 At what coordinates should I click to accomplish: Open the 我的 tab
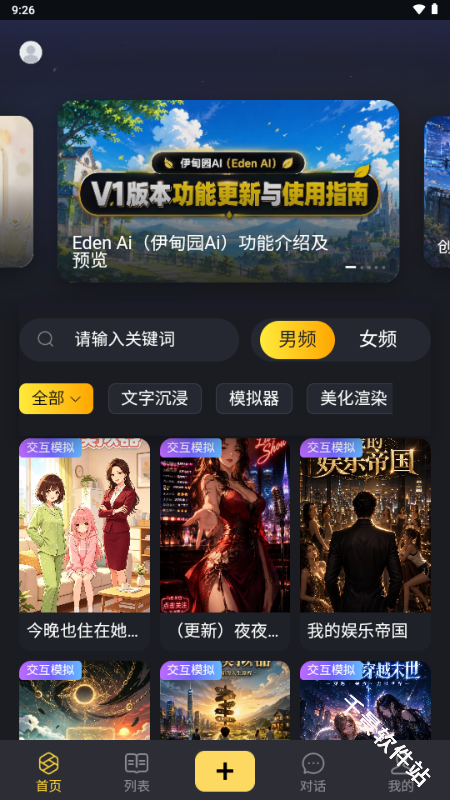[401, 772]
